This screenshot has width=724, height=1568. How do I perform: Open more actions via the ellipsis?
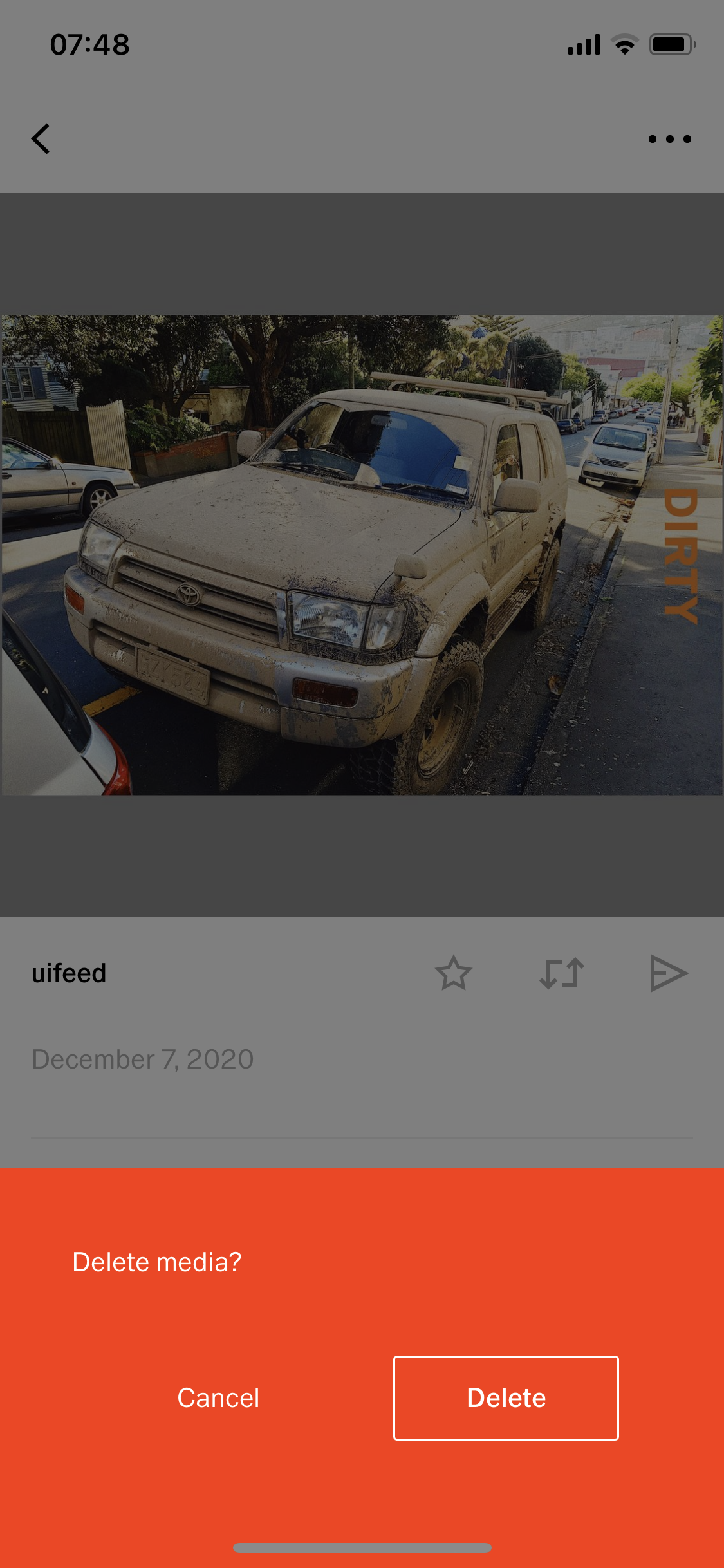point(669,138)
